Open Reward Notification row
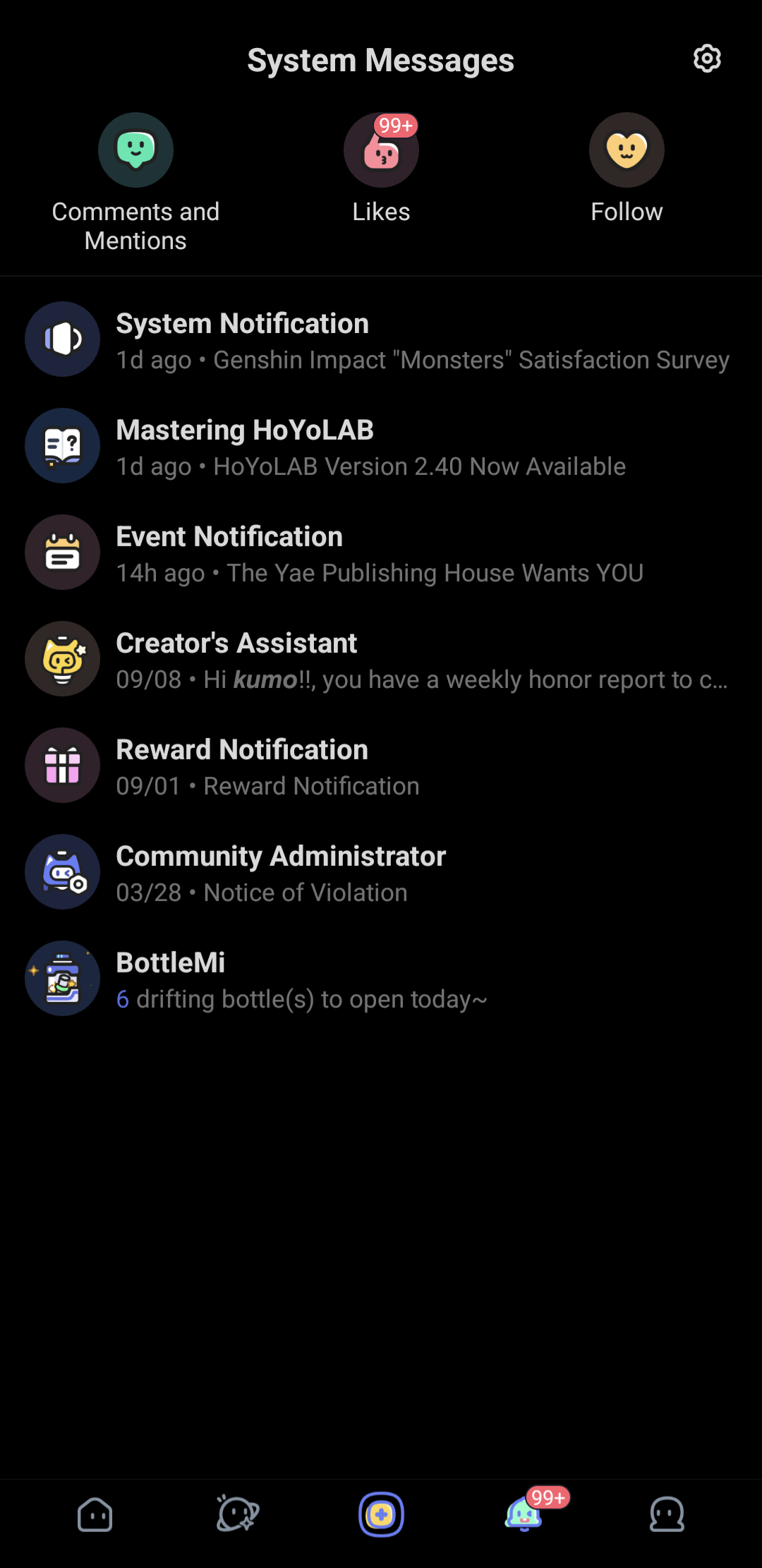 381,766
